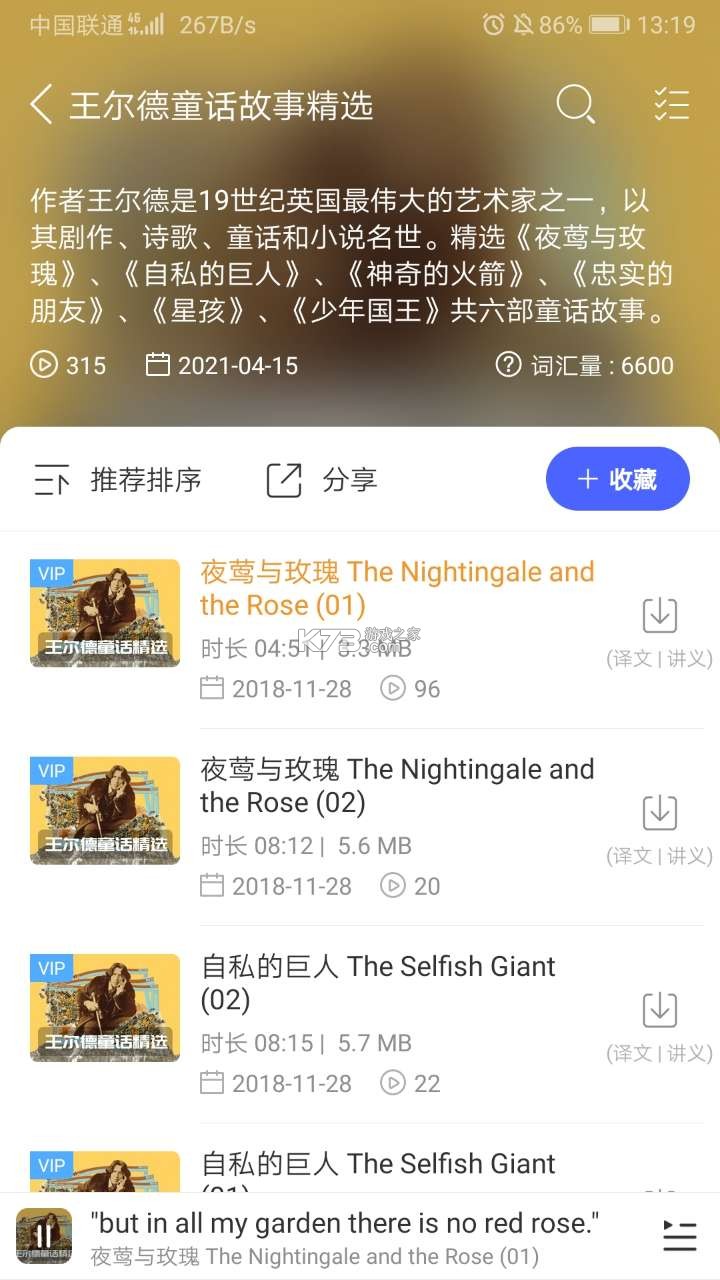Open the search icon in the header
This screenshot has height=1280, width=720.
(575, 104)
